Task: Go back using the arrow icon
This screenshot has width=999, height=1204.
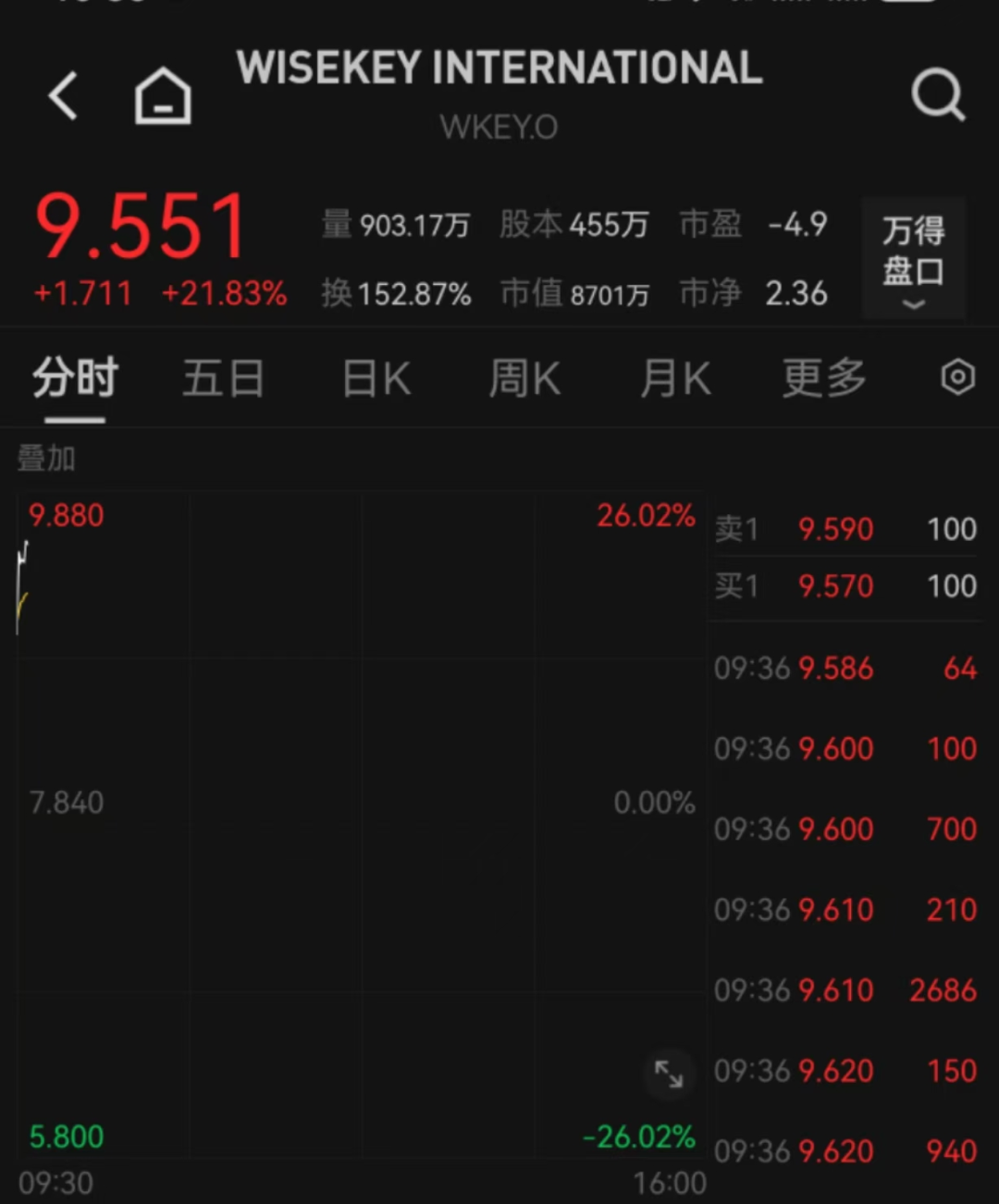Action: [63, 96]
